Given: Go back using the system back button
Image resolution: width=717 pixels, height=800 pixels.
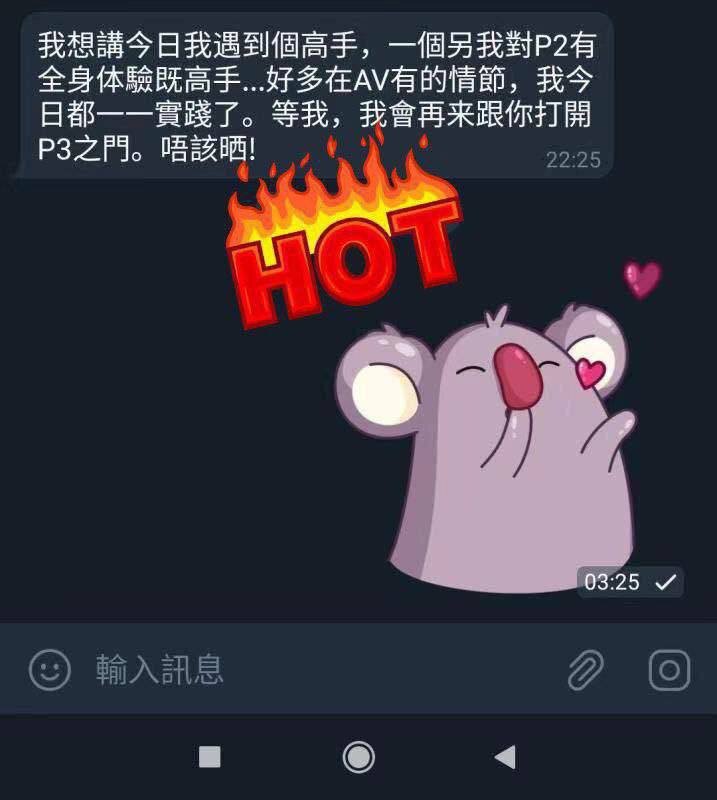Looking at the screenshot, I should click(505, 757).
